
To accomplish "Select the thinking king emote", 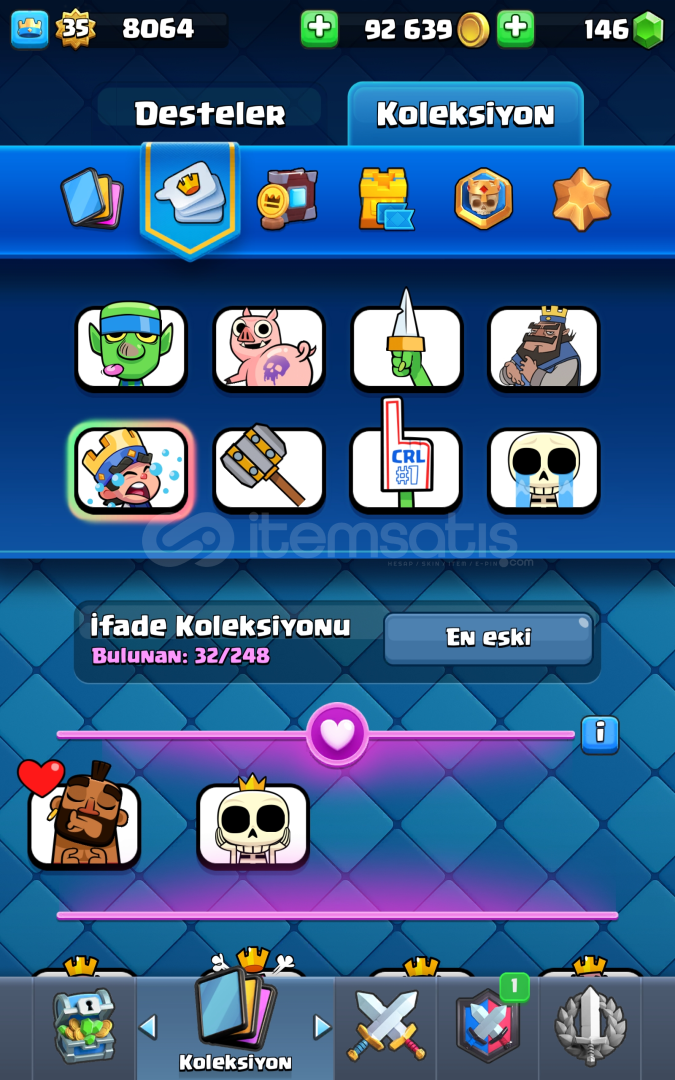I will 544,348.
